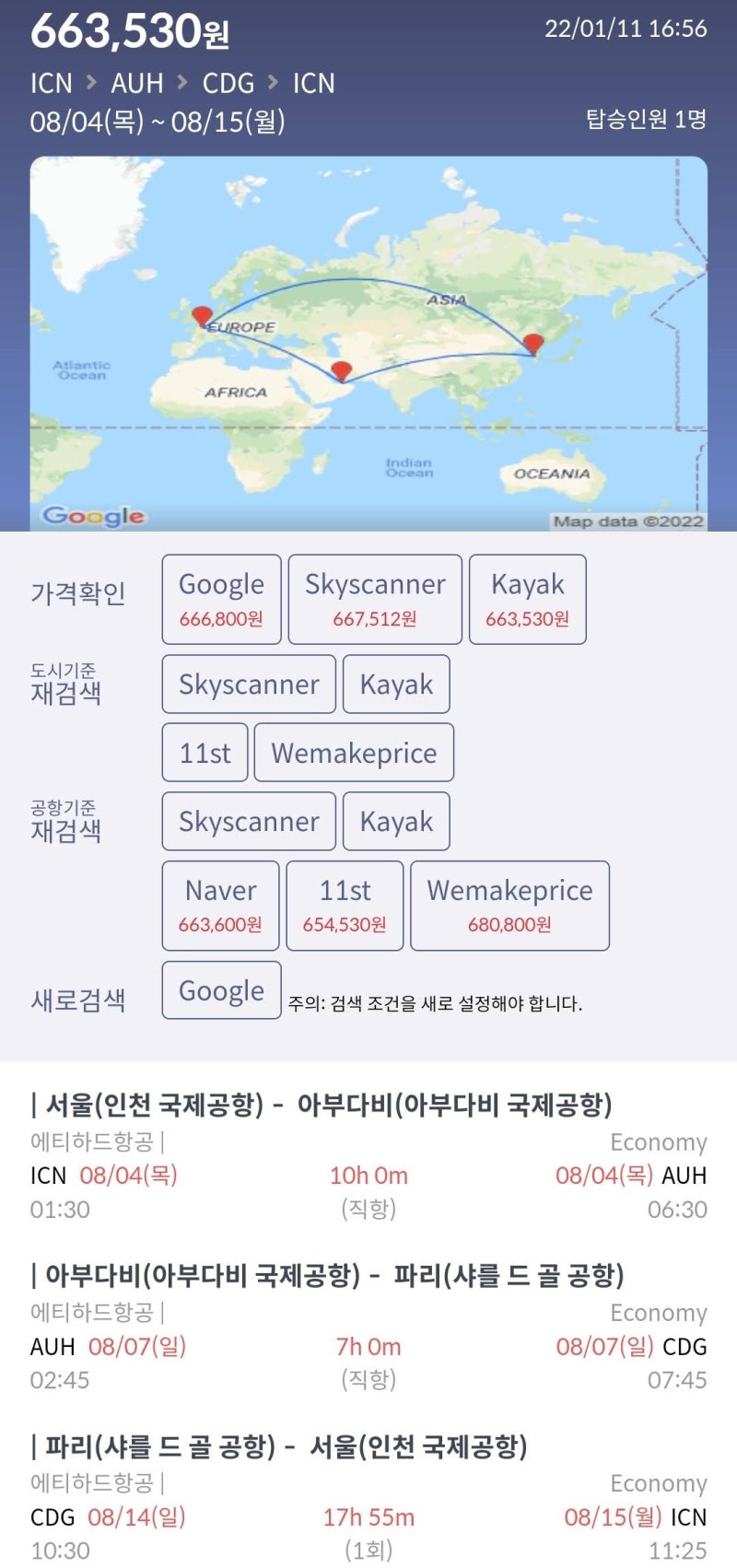
Task: Open the flight route map
Action: point(368,344)
